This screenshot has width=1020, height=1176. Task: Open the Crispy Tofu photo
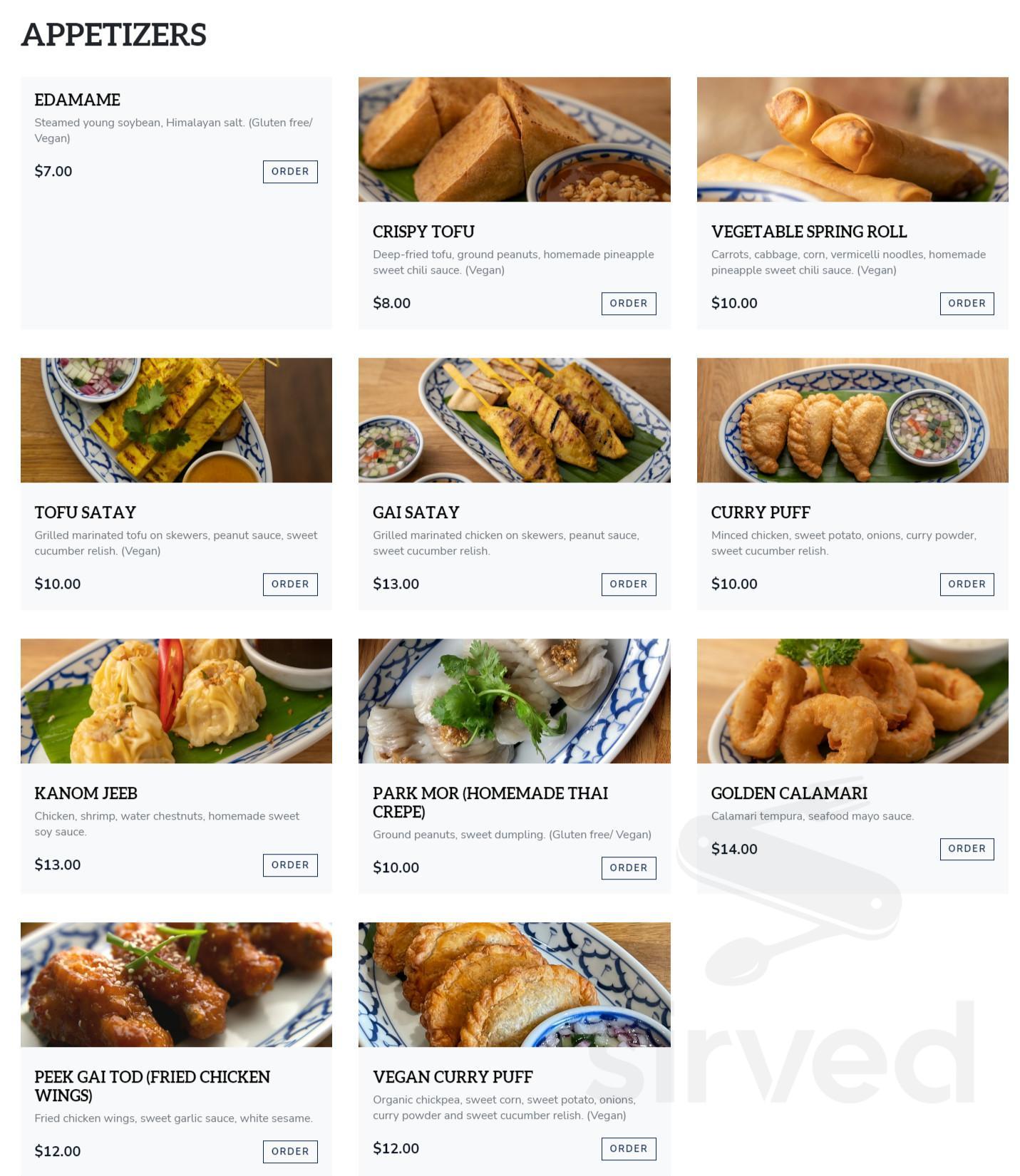tap(515, 139)
